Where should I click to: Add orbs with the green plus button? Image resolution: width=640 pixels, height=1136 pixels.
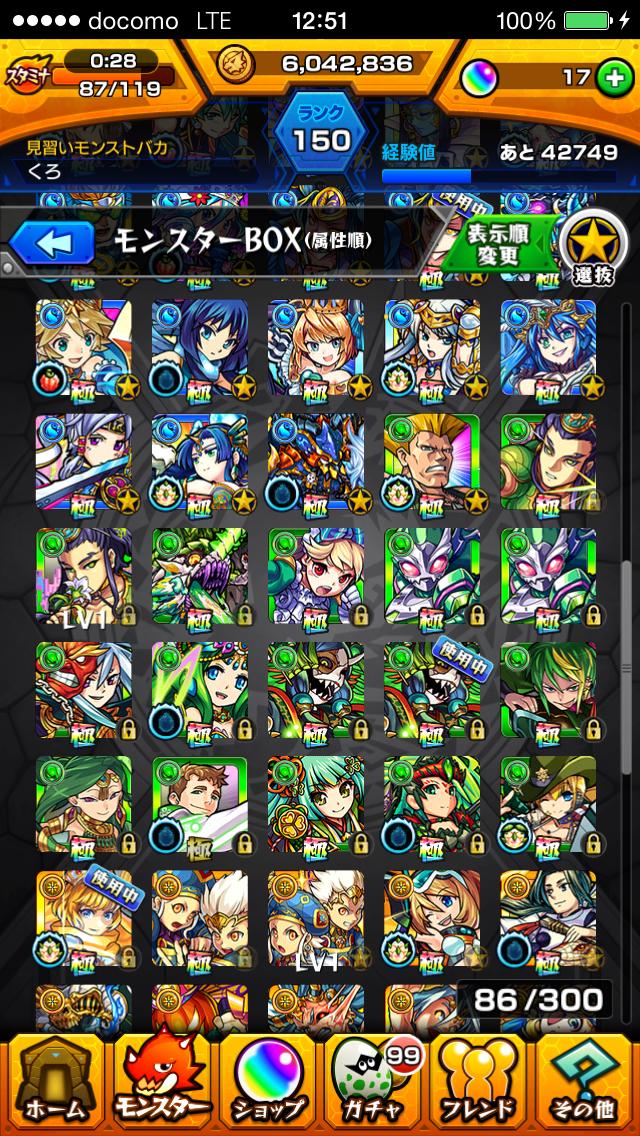[x=615, y=78]
